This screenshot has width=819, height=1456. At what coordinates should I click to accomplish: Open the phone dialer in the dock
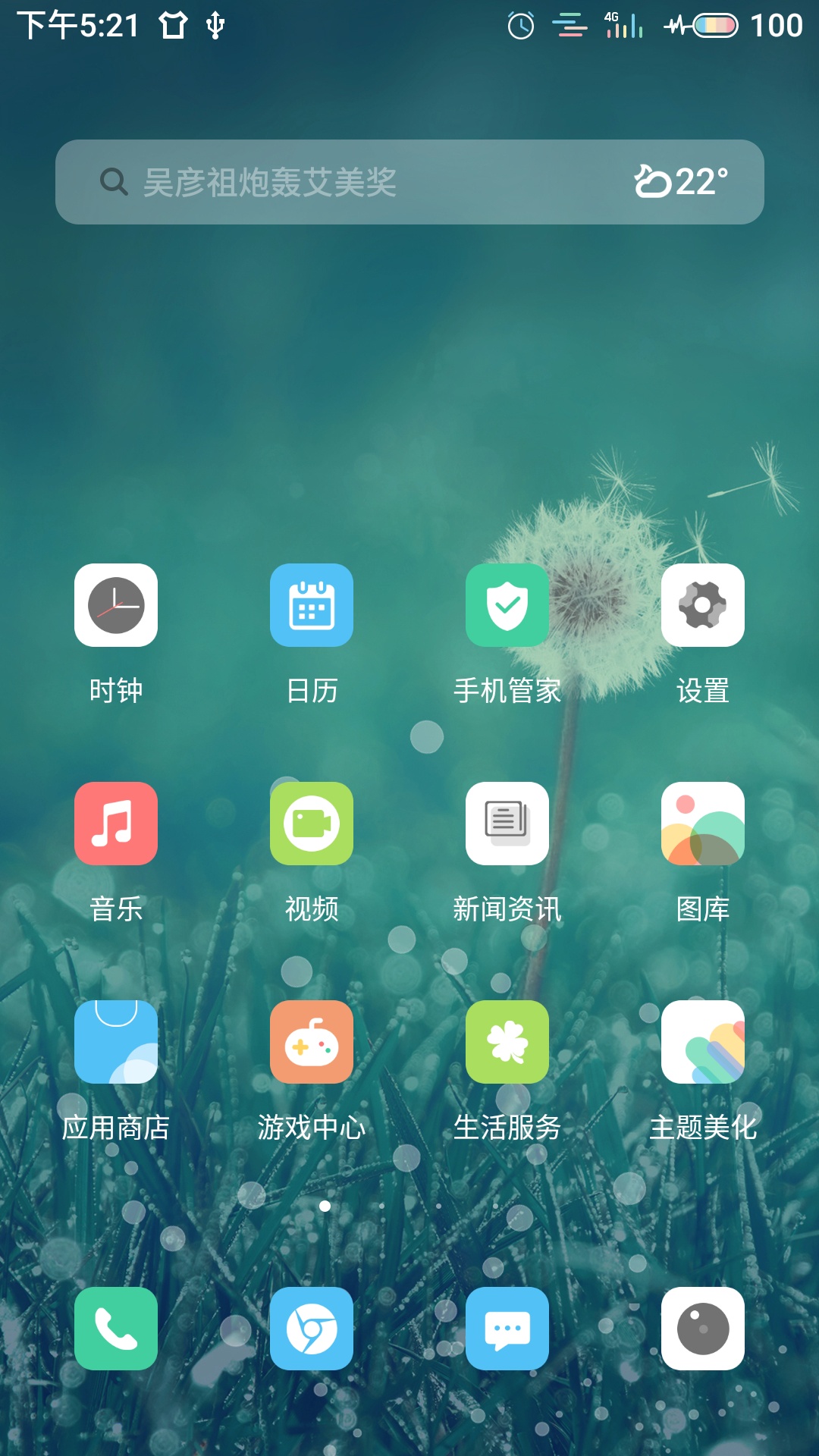click(116, 1329)
